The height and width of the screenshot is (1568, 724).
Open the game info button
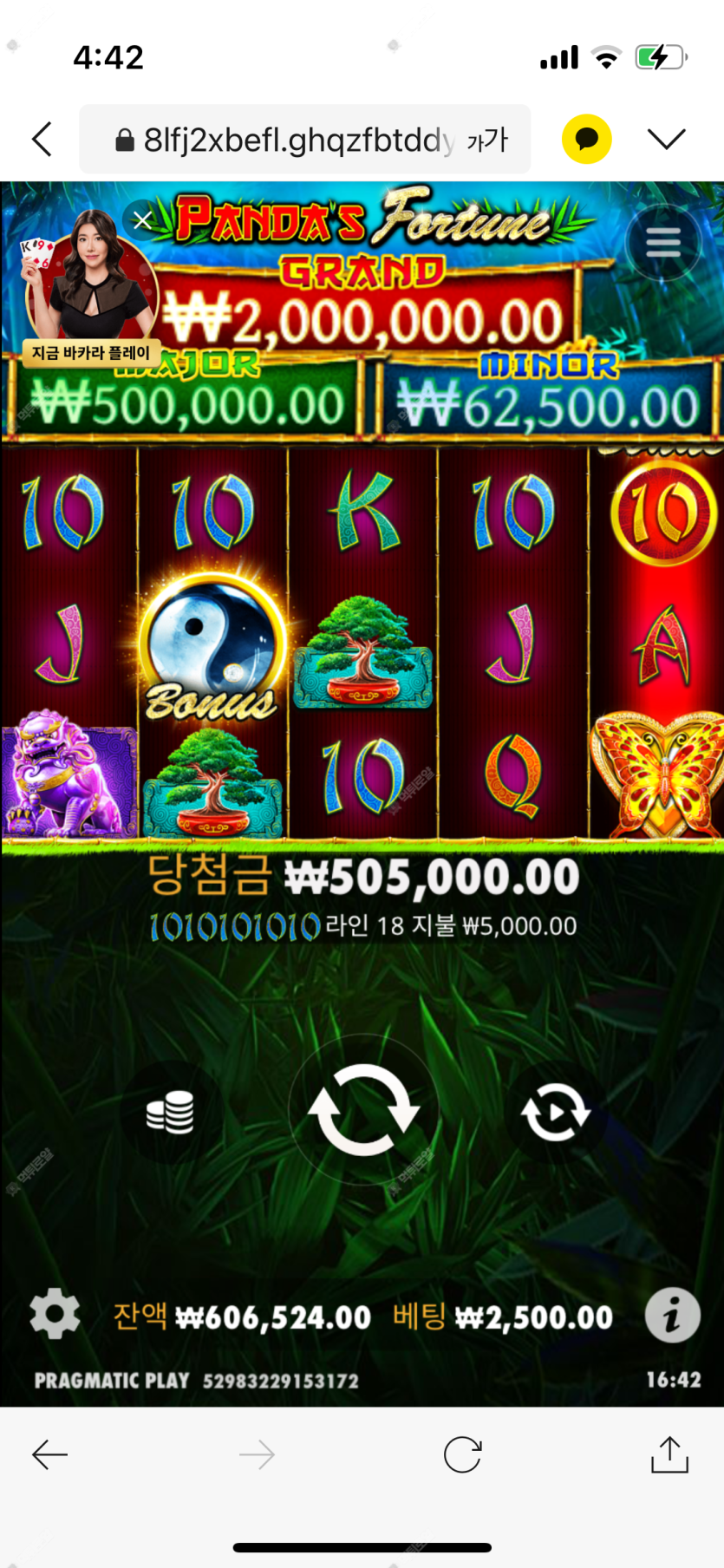(x=672, y=1315)
